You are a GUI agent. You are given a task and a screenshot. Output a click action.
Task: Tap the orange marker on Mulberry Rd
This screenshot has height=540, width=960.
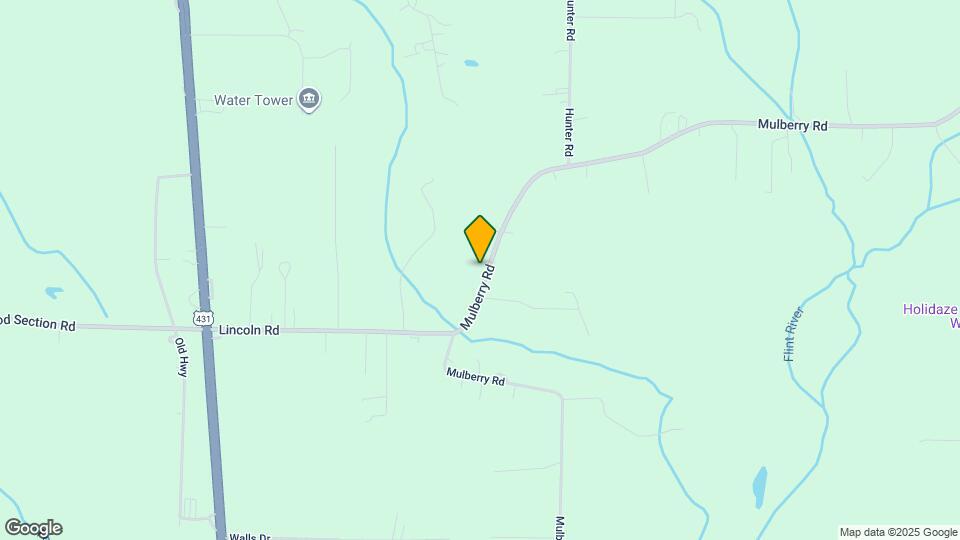480,238
